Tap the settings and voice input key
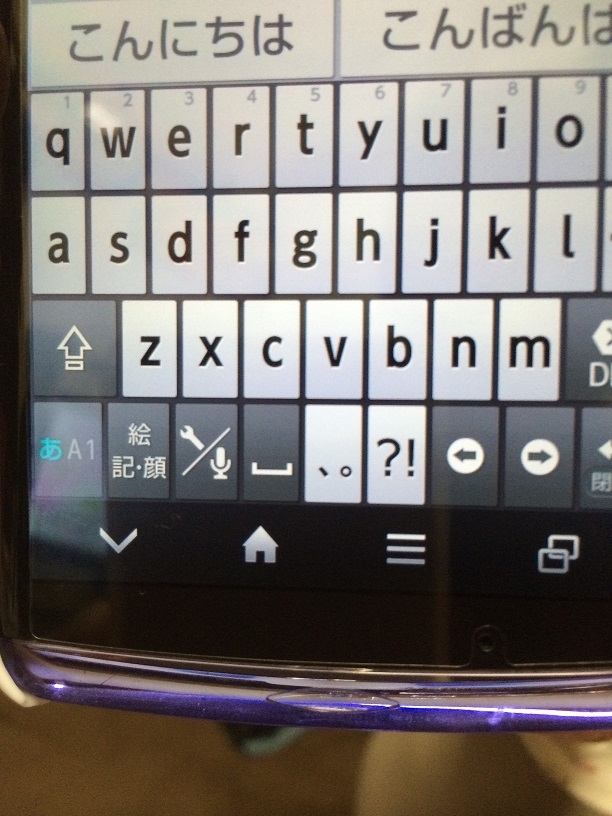The width and height of the screenshot is (612, 816). click(206, 453)
